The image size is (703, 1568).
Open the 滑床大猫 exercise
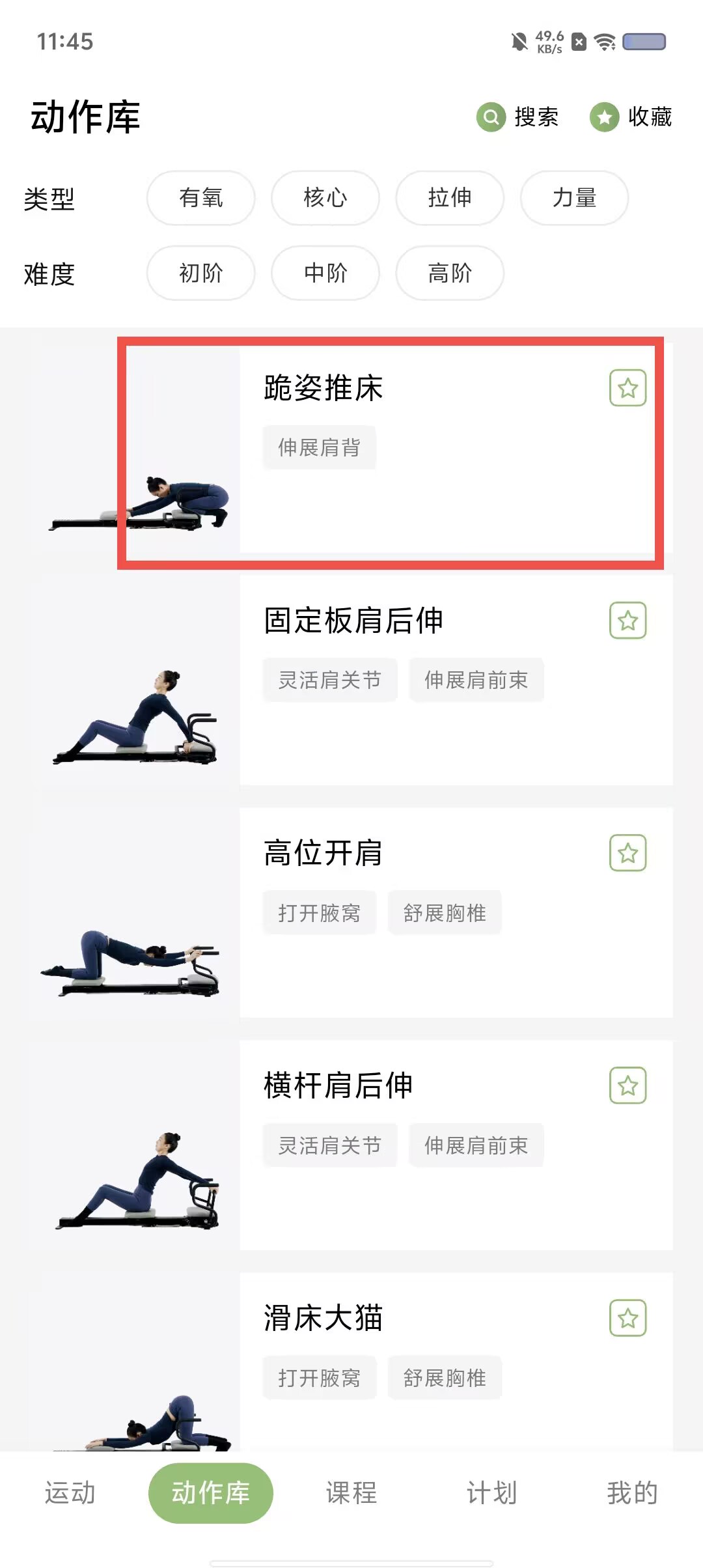point(351,1362)
